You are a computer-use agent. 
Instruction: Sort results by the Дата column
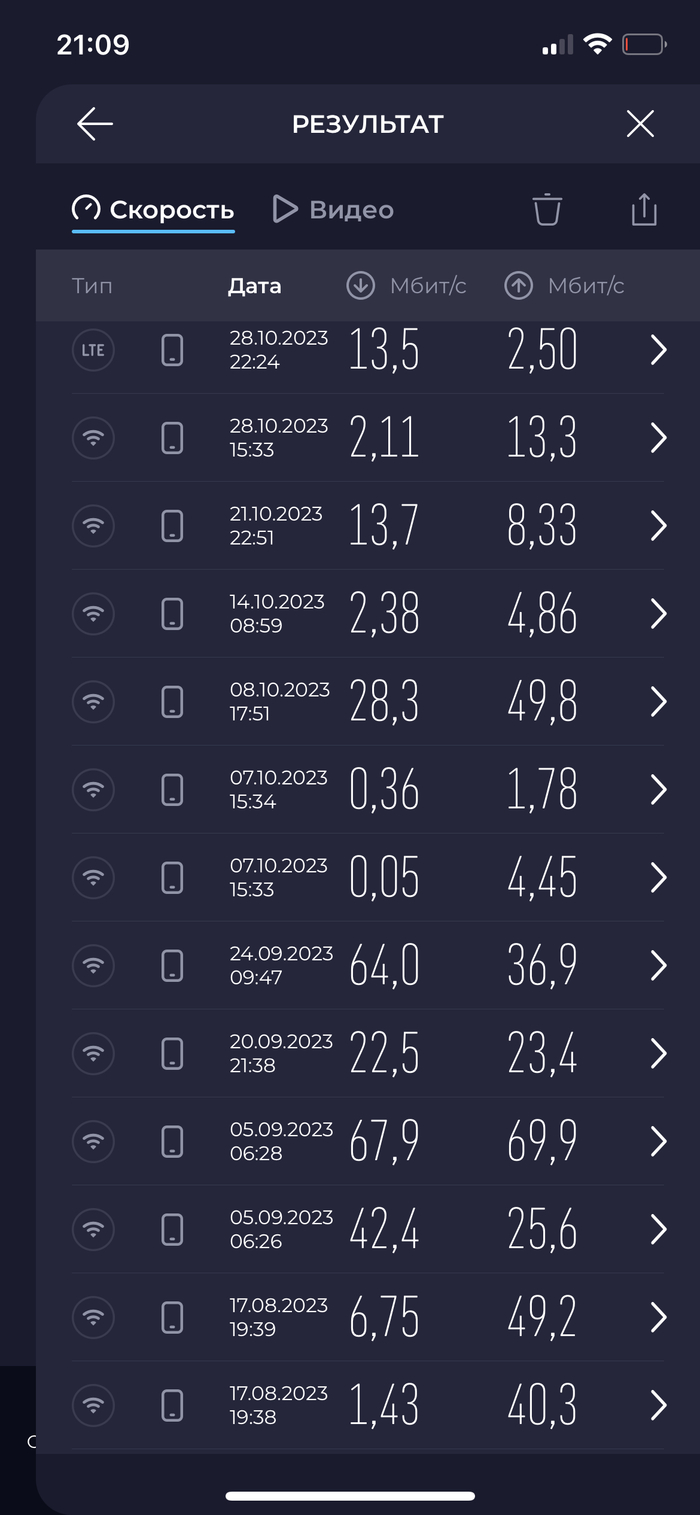(x=254, y=286)
